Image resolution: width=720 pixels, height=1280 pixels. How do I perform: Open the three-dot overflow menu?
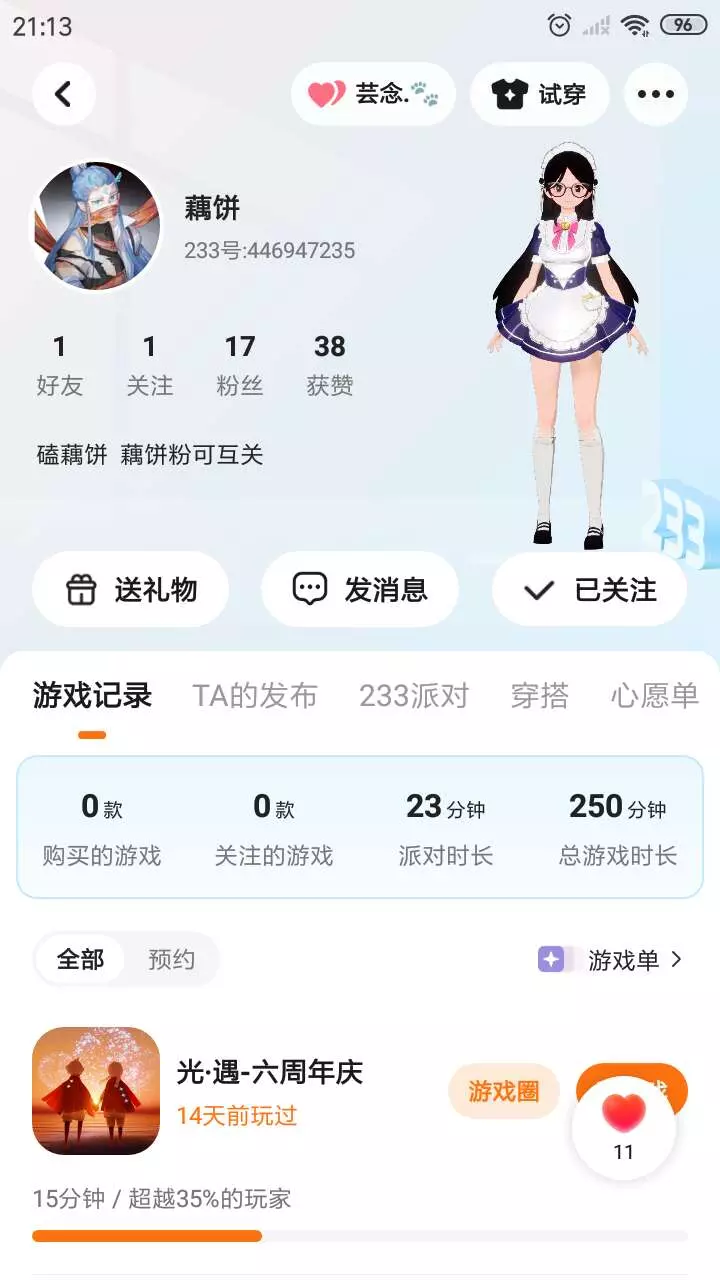click(x=656, y=94)
